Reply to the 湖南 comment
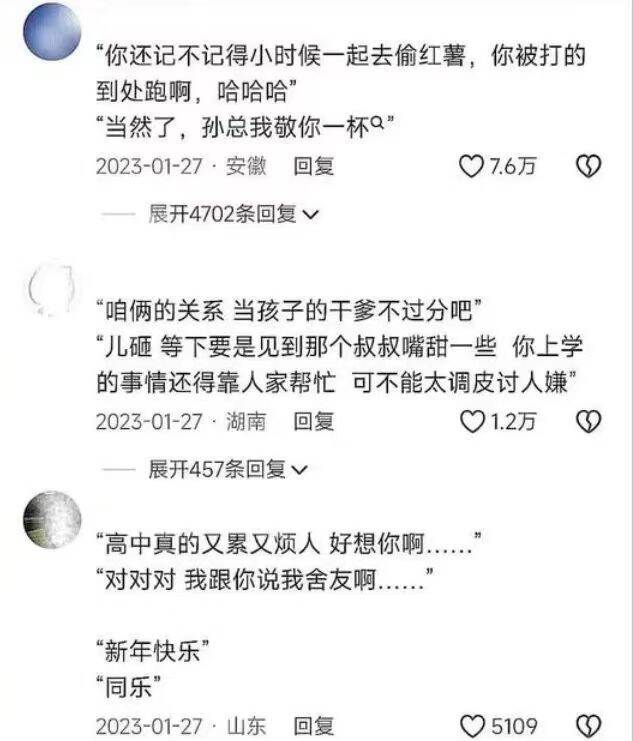 (313, 421)
